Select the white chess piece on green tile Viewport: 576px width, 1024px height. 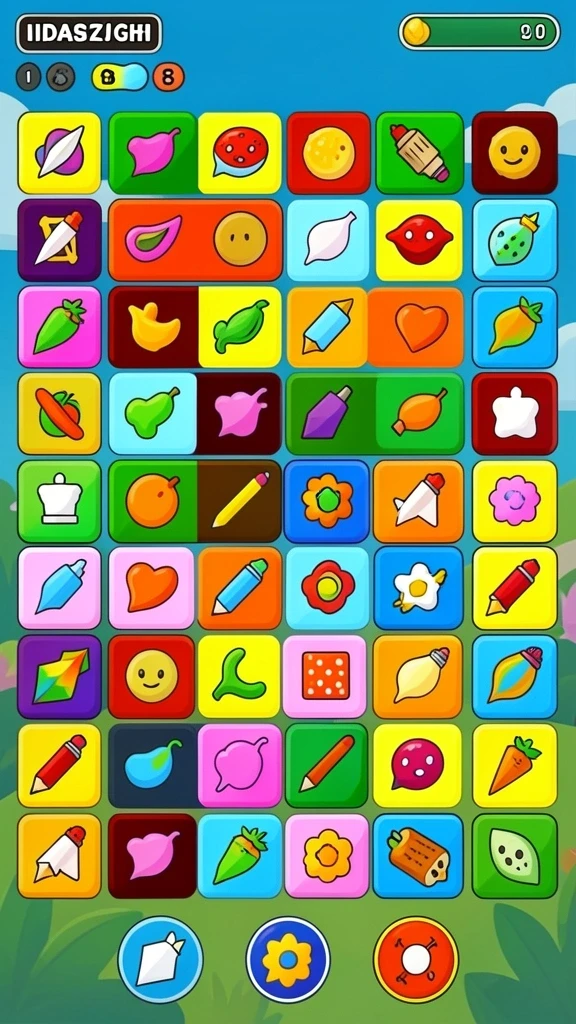coord(59,501)
